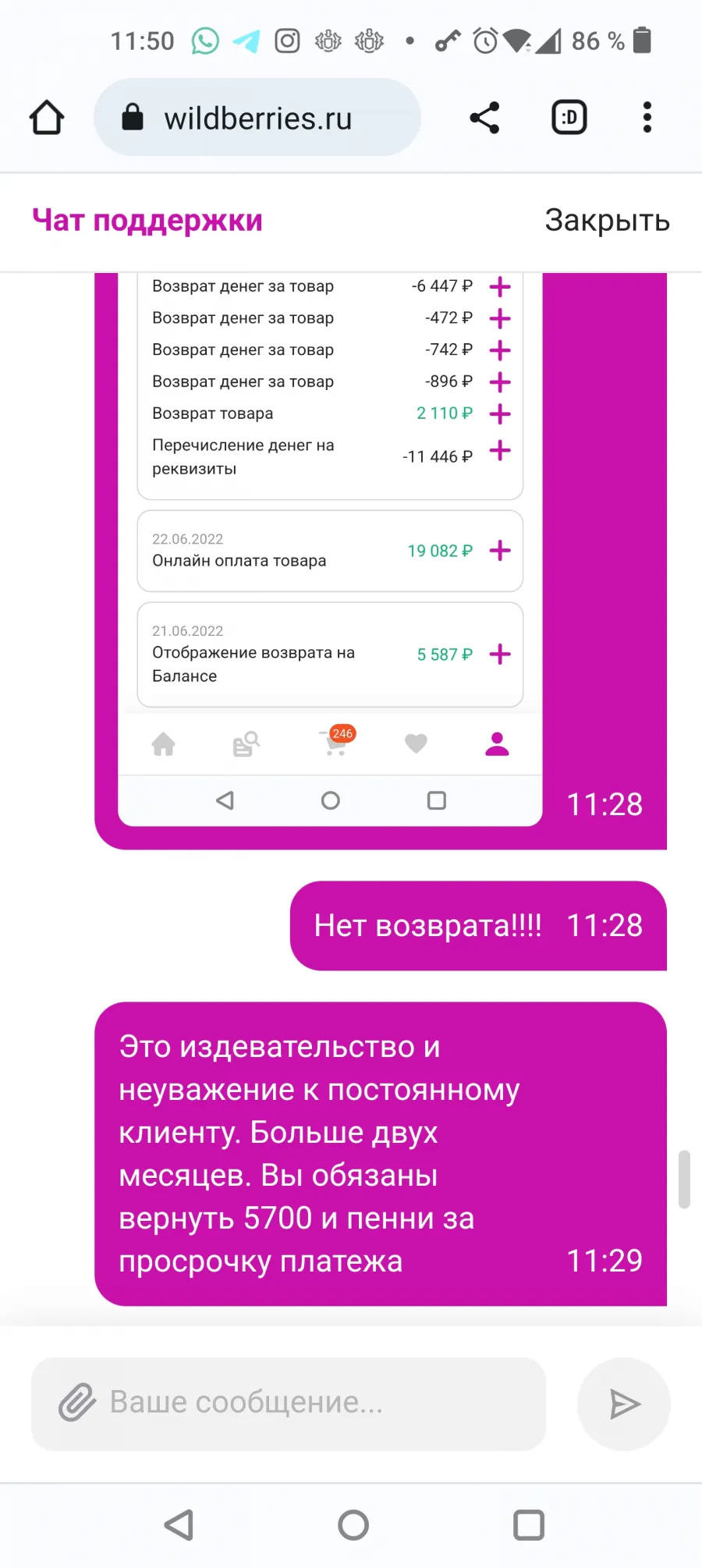Close the support chat with Закрыть
This screenshot has height=1568, width=702.
click(607, 221)
